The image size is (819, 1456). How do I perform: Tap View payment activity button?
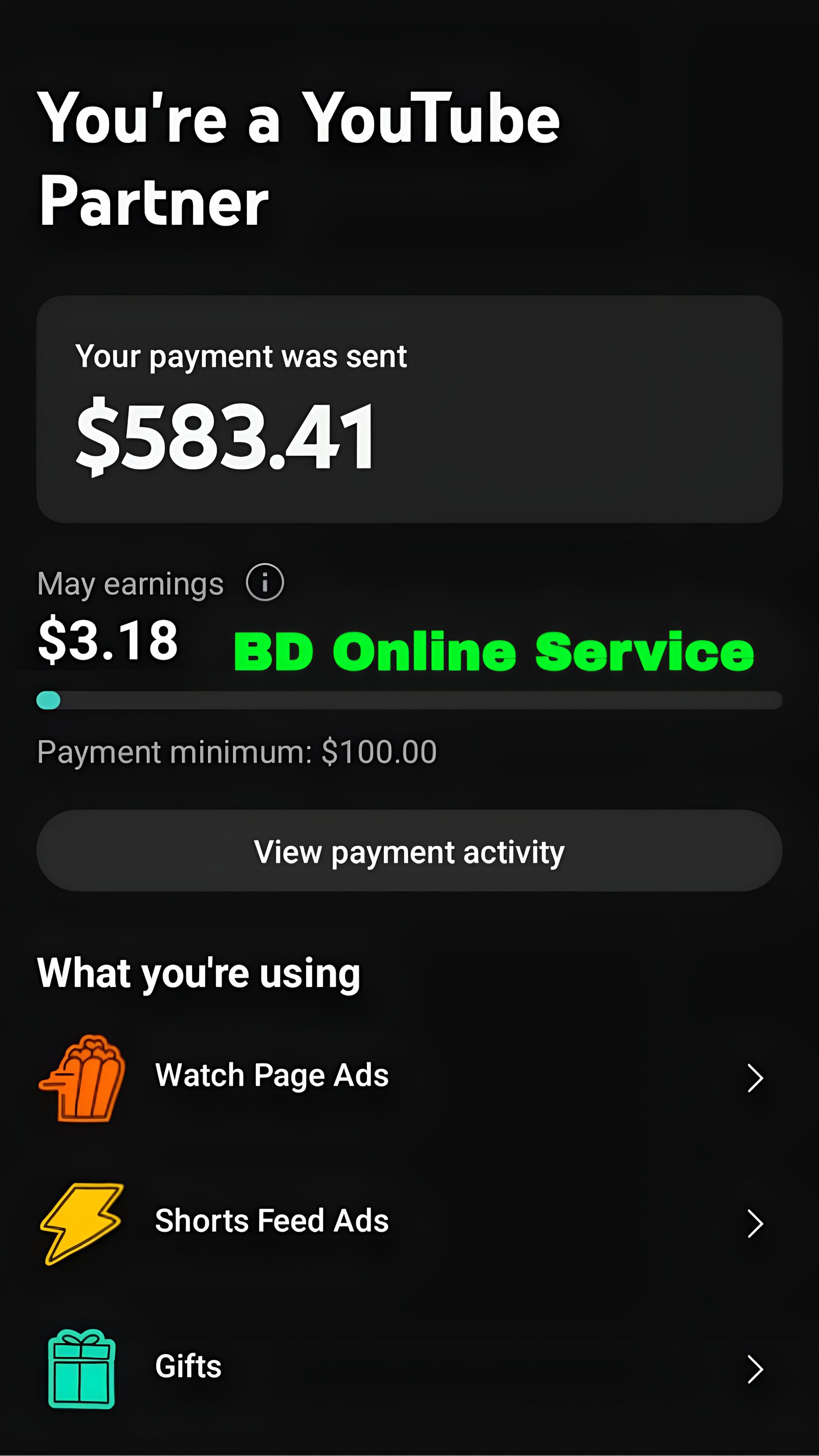click(x=409, y=851)
